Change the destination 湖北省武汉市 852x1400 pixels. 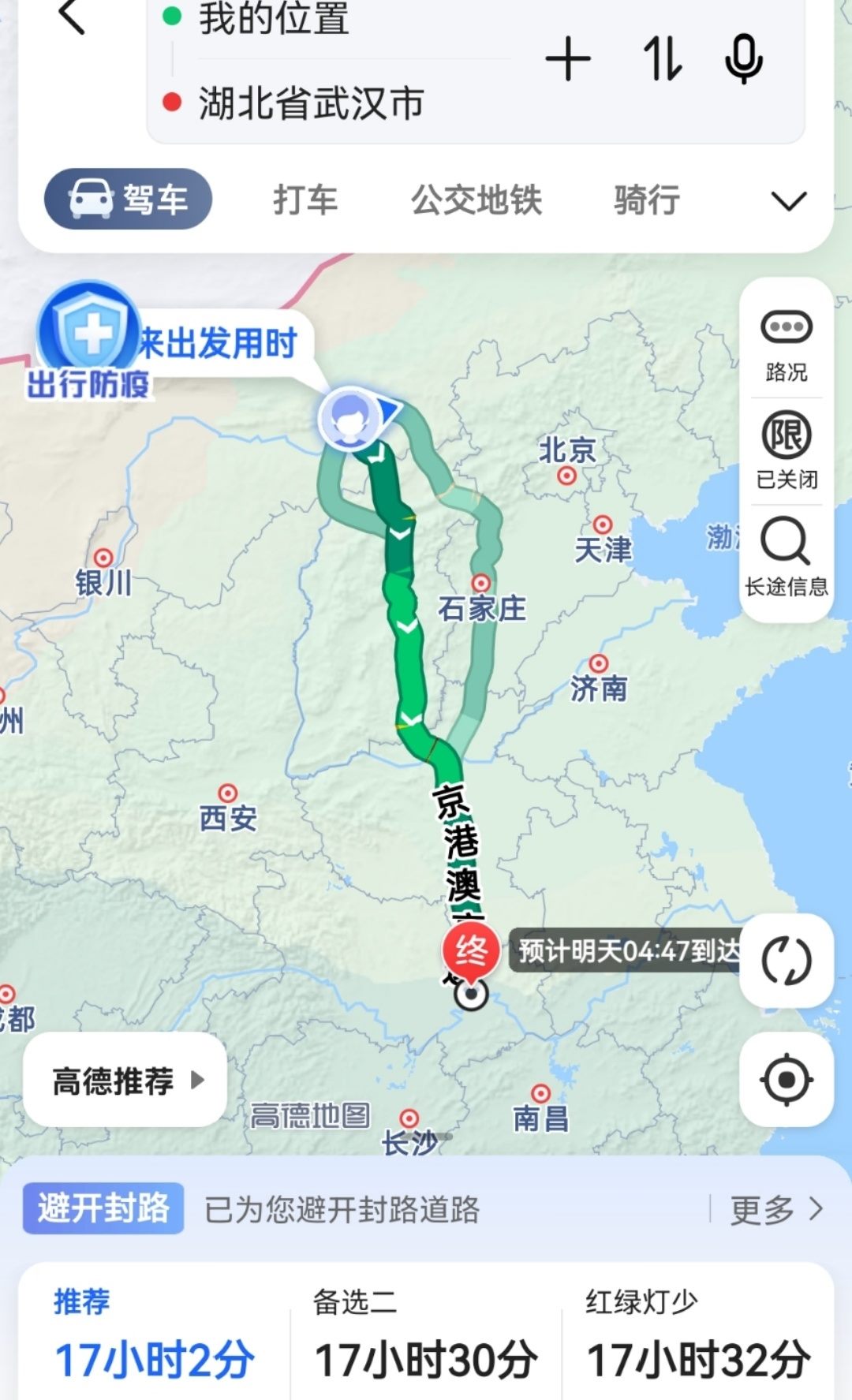(312, 103)
